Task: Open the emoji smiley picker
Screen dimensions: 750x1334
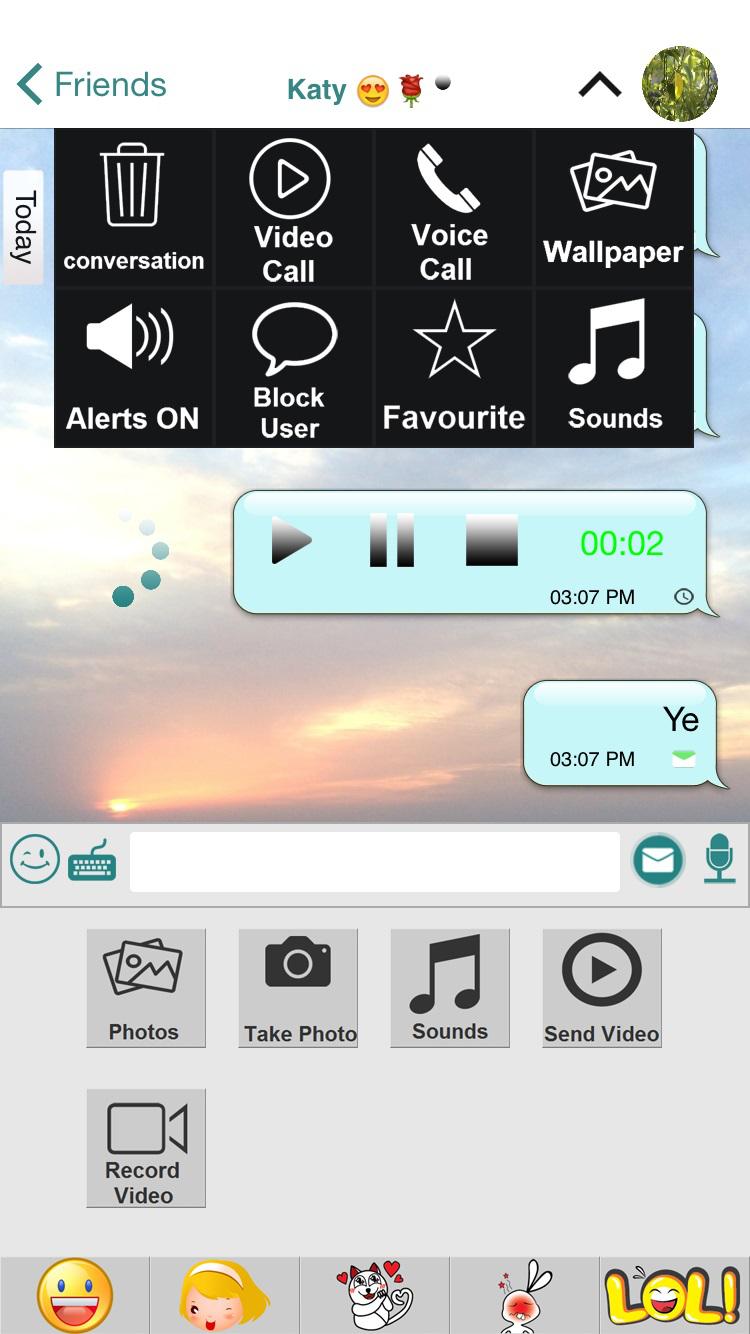Action: [35, 860]
